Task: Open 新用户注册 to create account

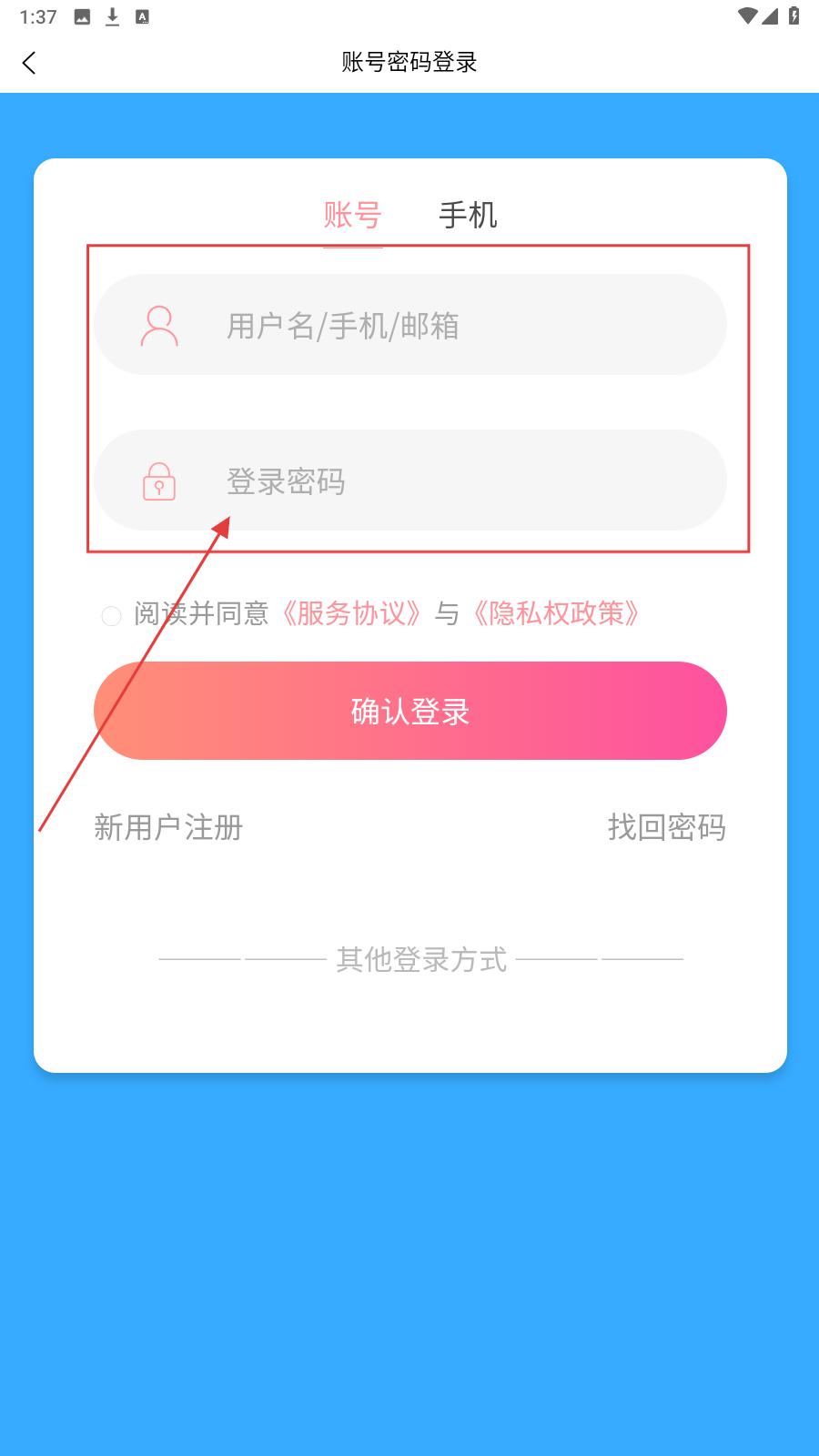Action: click(168, 827)
